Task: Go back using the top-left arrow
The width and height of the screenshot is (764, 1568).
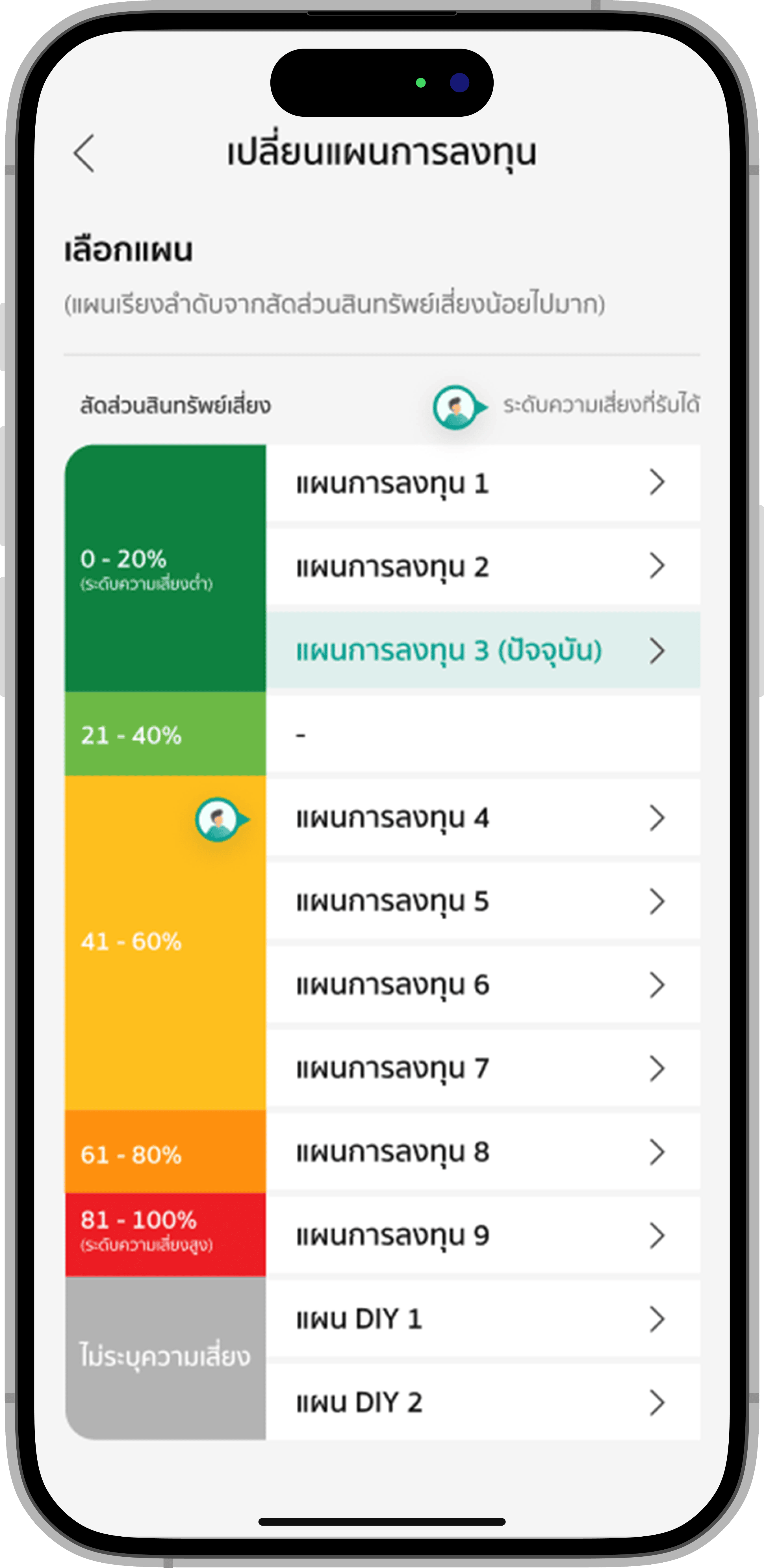Action: (84, 153)
